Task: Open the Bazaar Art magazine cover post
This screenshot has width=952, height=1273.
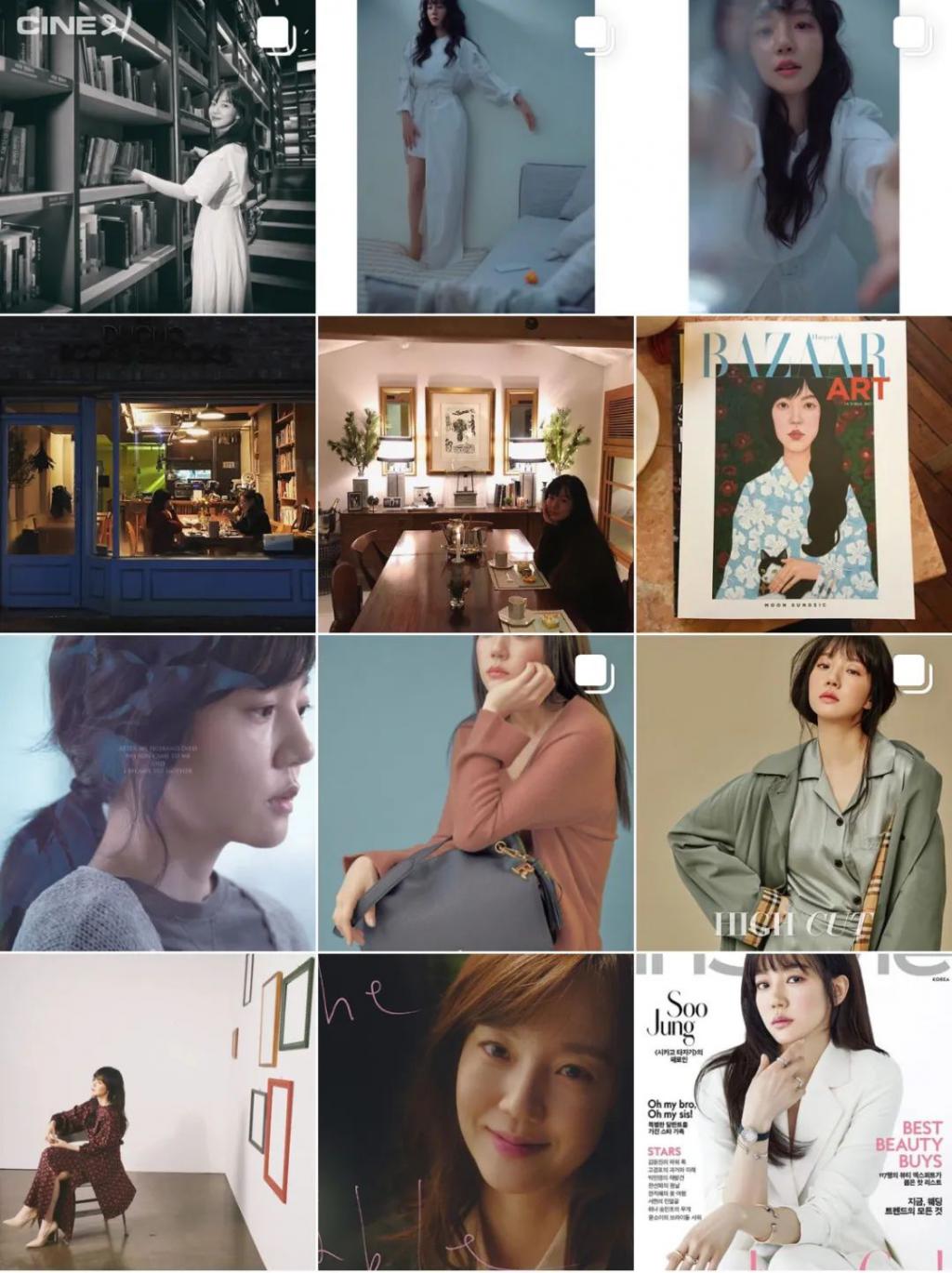Action: click(793, 474)
